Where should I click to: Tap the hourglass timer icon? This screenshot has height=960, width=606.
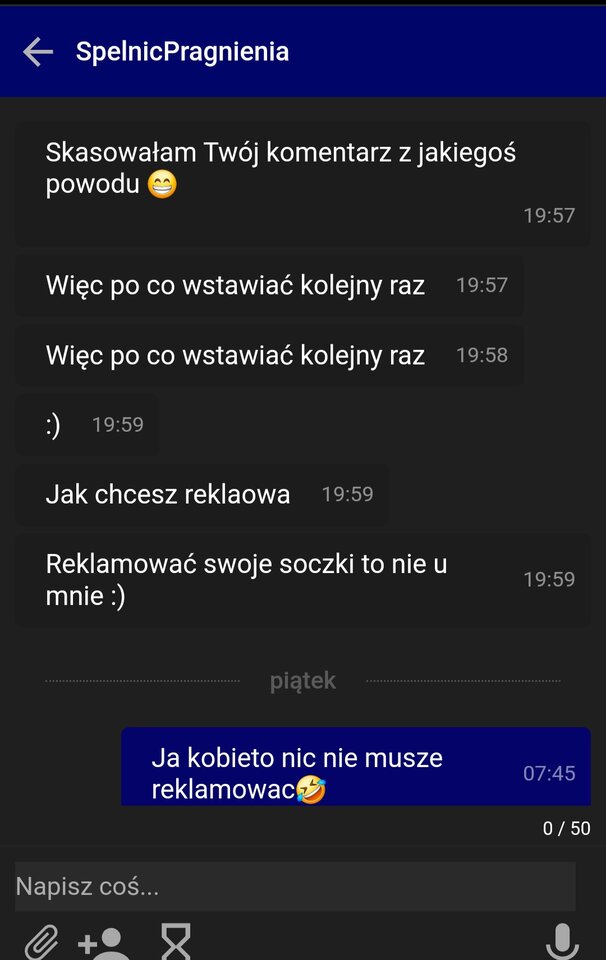coord(176,943)
